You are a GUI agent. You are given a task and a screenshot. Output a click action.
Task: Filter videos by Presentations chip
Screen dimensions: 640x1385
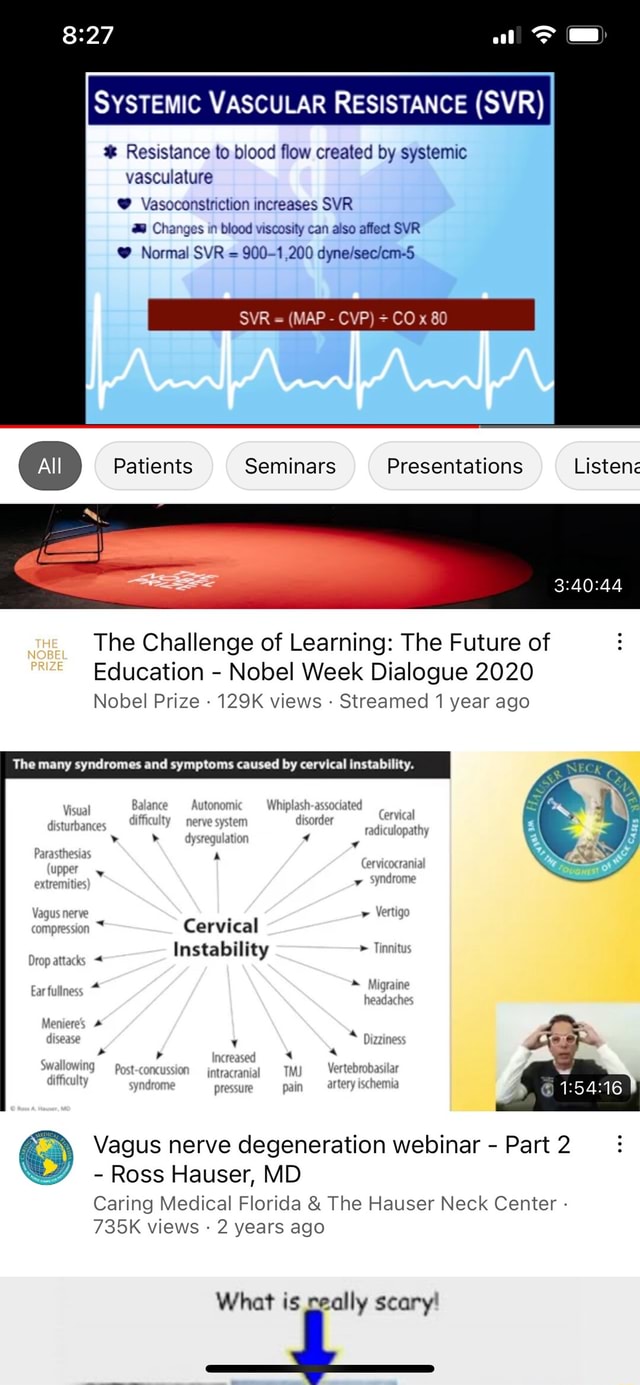point(454,466)
